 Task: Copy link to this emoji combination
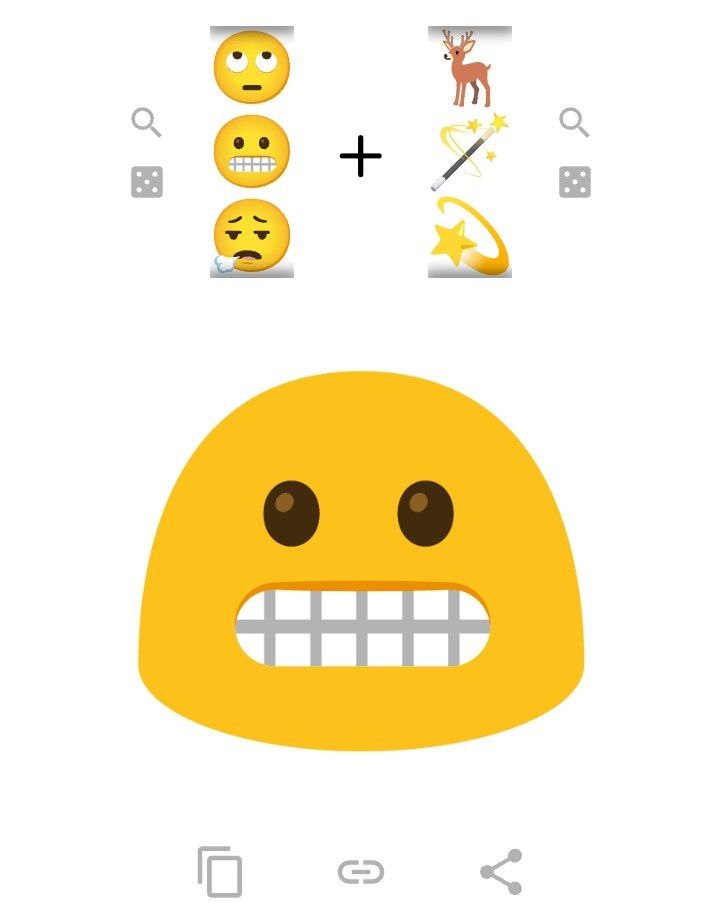click(361, 872)
